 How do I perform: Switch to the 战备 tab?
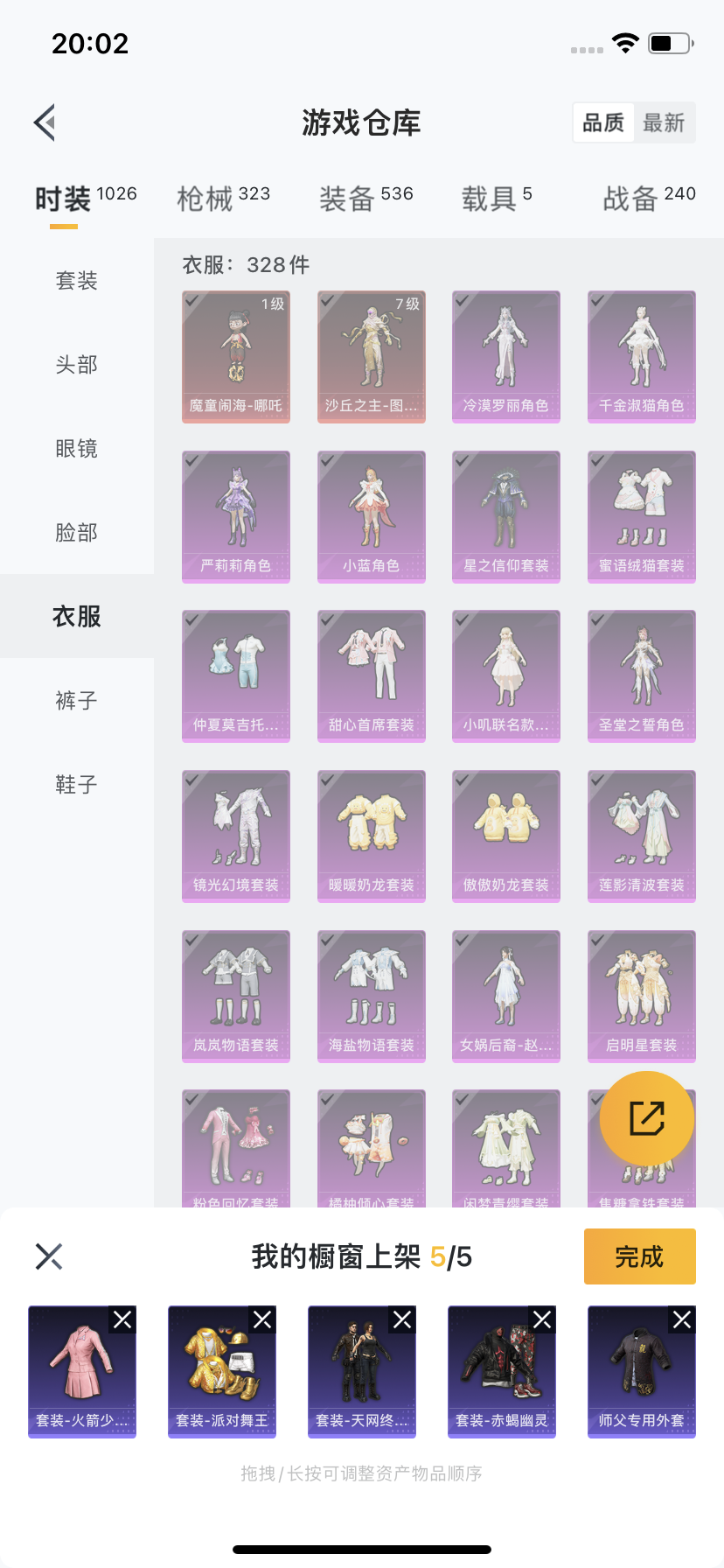point(649,199)
